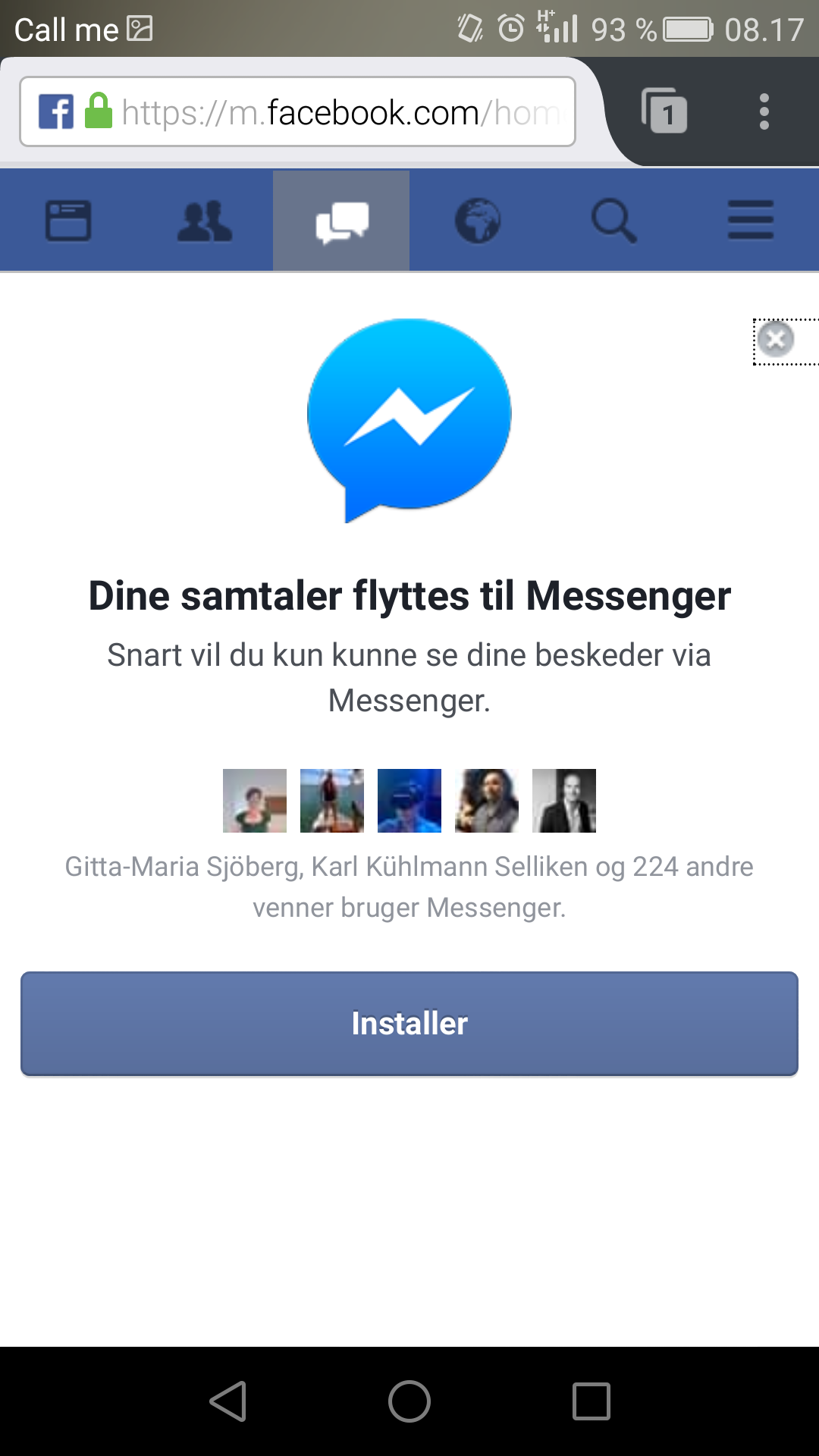Image resolution: width=819 pixels, height=1456 pixels.
Task: Dismiss the Messenger install prompt
Action: coord(776,340)
